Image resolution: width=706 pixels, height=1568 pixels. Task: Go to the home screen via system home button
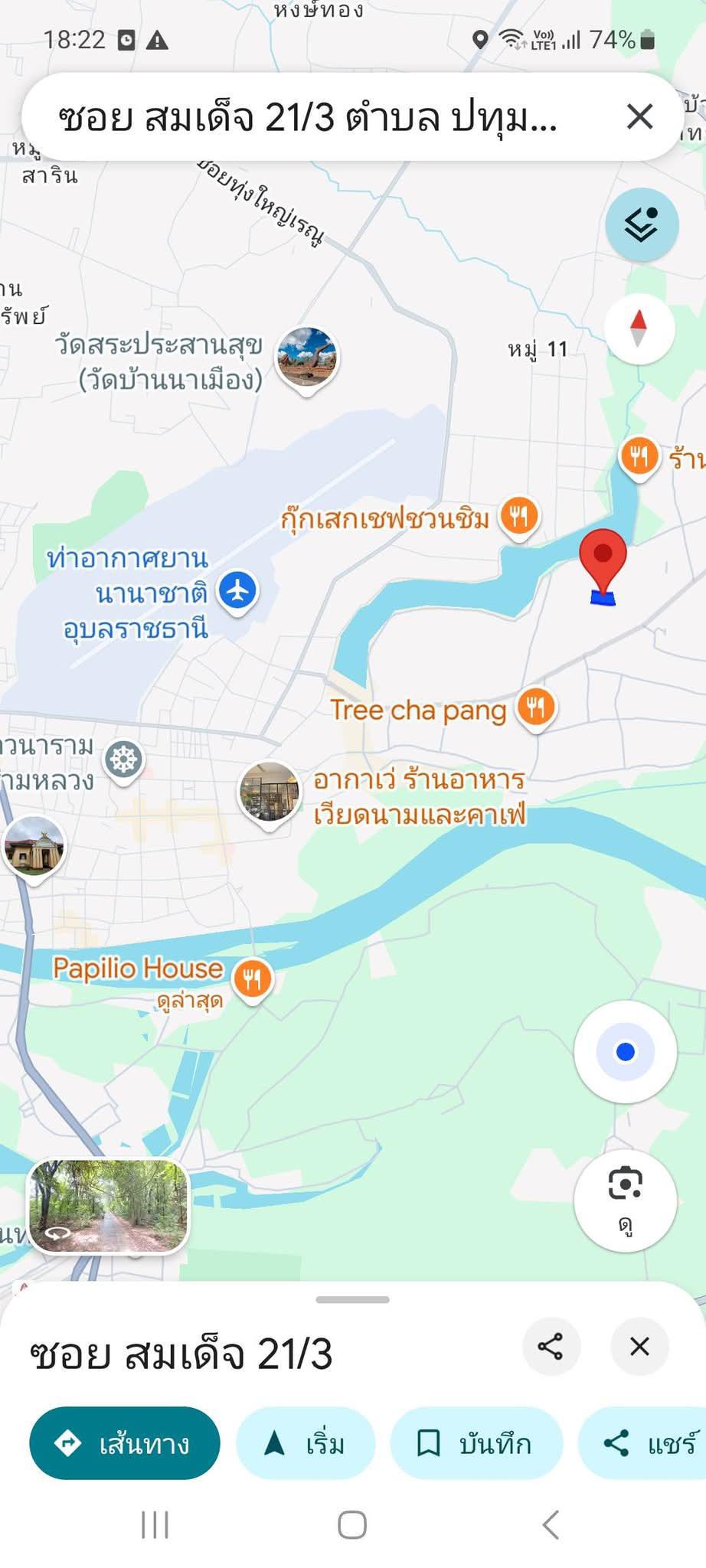(352, 1525)
